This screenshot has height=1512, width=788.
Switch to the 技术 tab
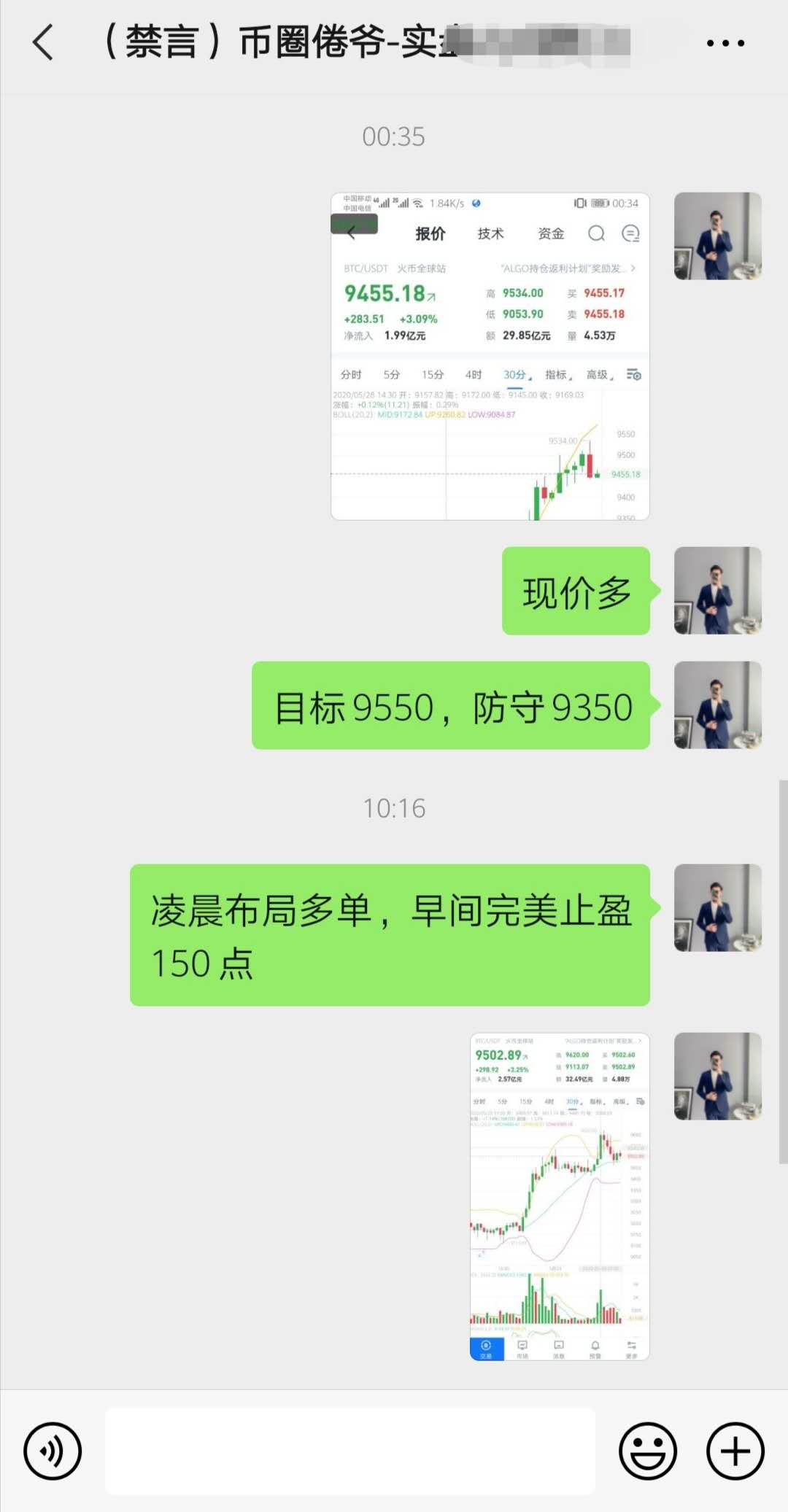490,233
